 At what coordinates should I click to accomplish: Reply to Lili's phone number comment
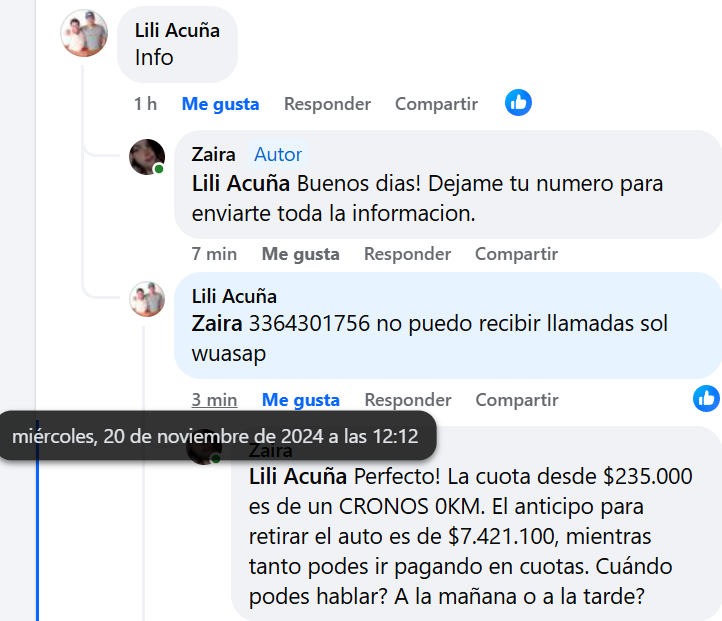(x=407, y=400)
